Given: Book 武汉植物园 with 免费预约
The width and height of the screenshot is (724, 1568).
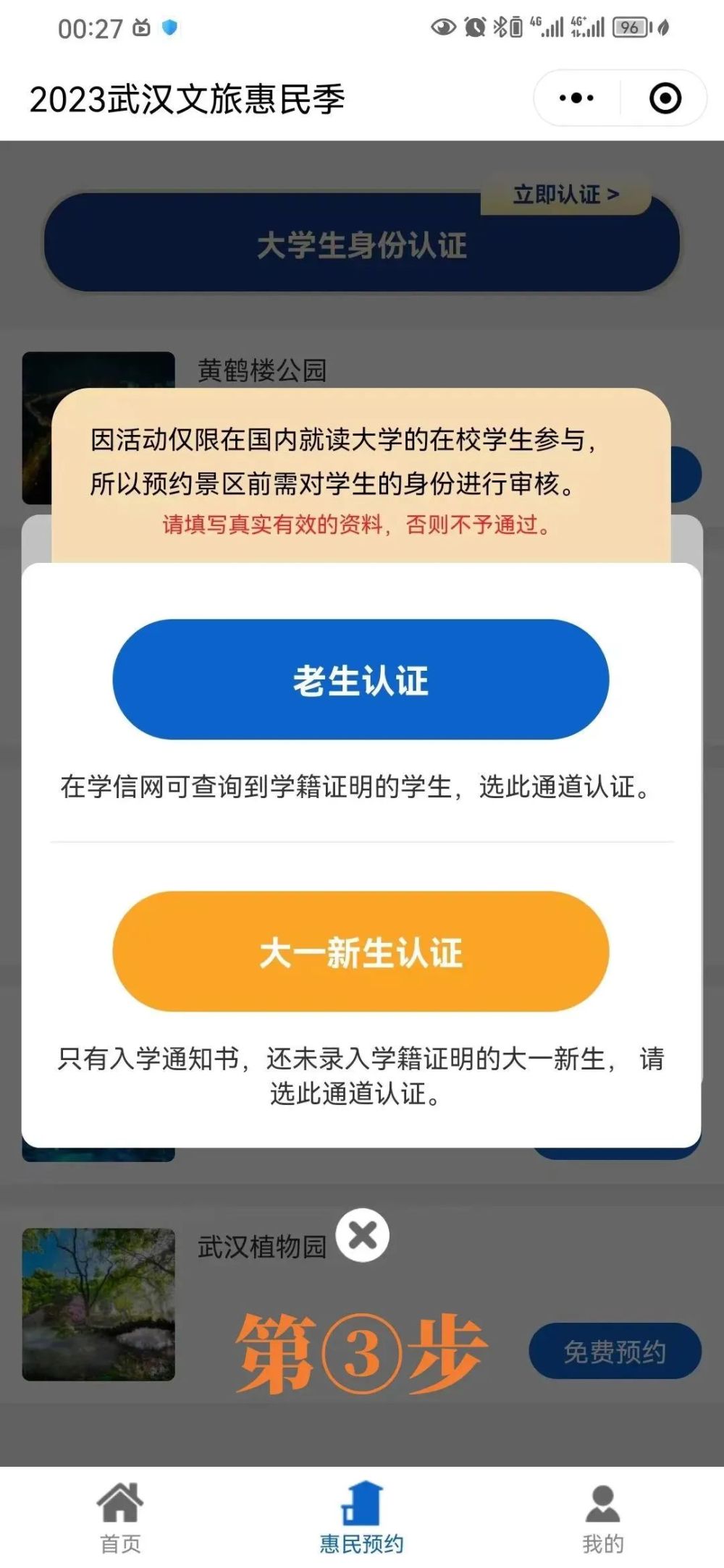Looking at the screenshot, I should (x=615, y=1351).
